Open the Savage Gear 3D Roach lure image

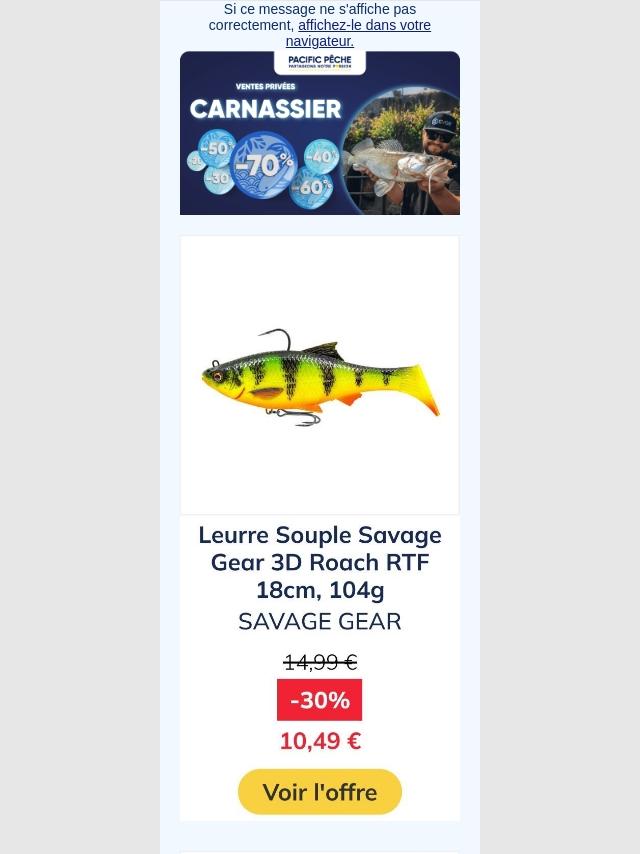pyautogui.click(x=320, y=376)
